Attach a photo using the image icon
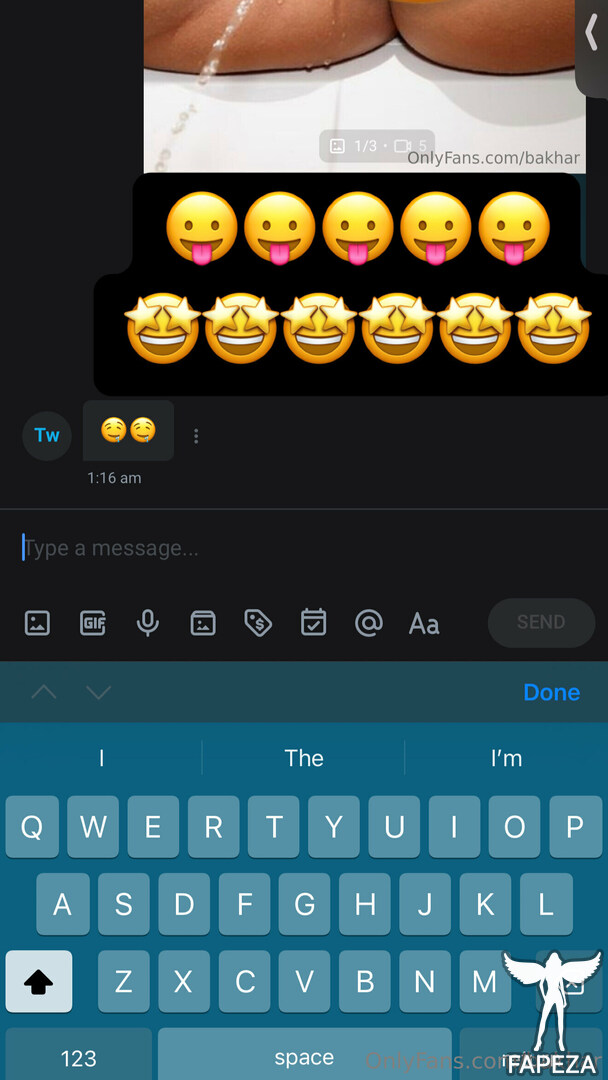The height and width of the screenshot is (1080, 608). tap(37, 623)
